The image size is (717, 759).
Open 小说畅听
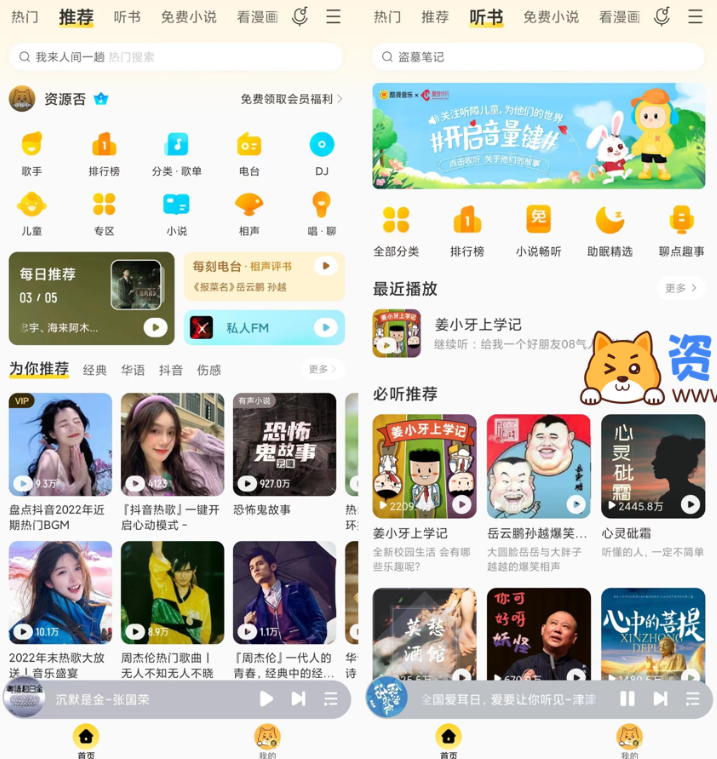(538, 230)
